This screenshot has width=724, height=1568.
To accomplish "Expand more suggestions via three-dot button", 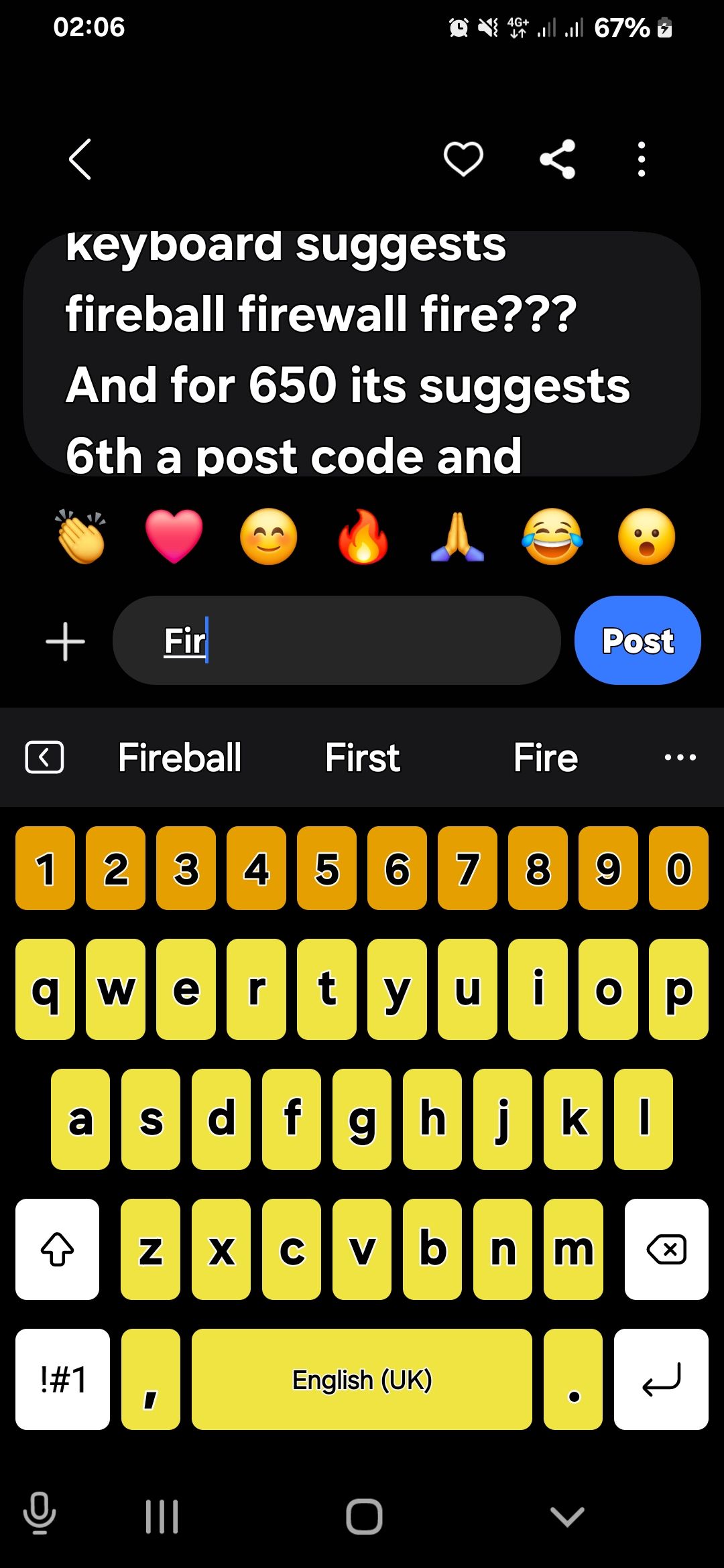I will pos(680,757).
